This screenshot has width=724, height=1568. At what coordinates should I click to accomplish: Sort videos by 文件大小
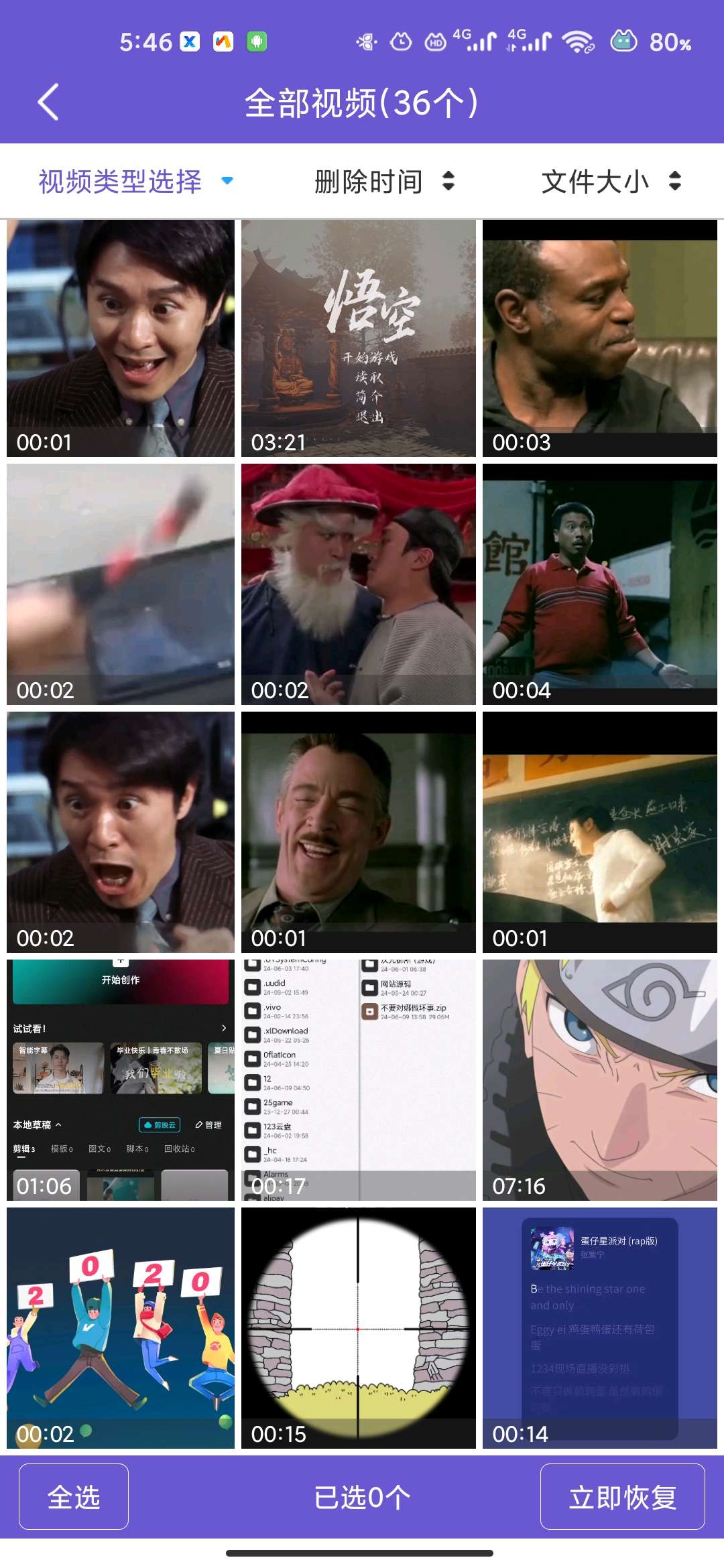pos(610,181)
